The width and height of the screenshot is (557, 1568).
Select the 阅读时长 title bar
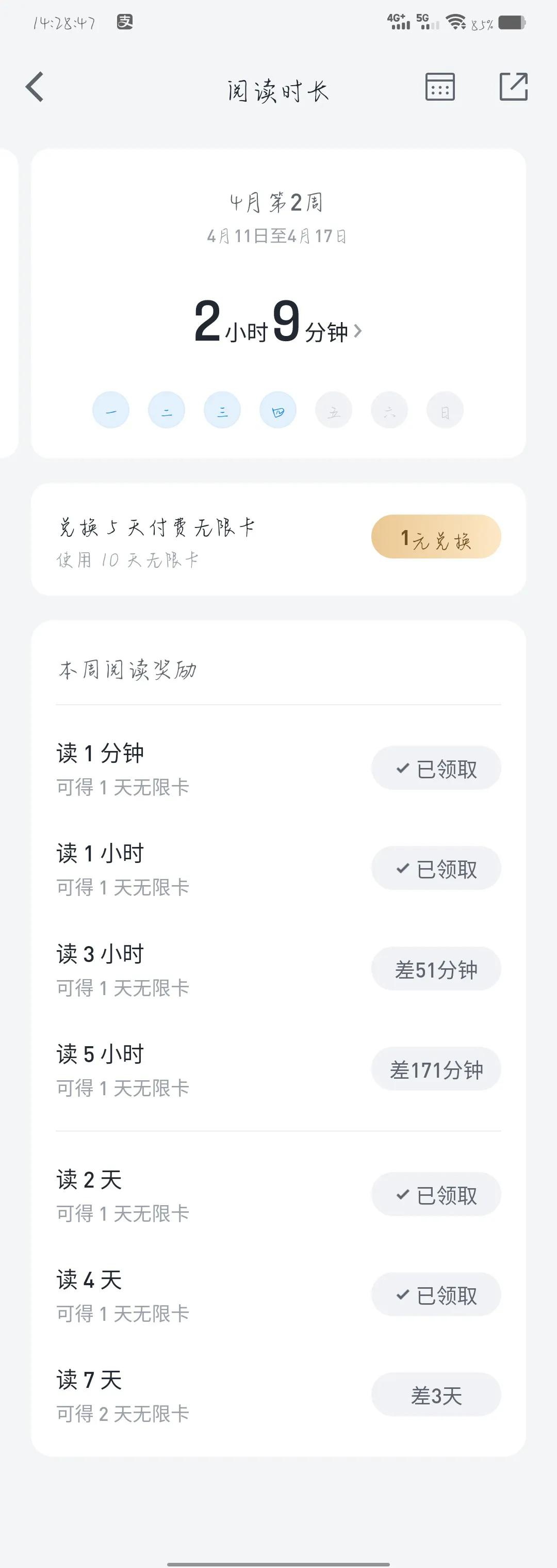click(278, 89)
